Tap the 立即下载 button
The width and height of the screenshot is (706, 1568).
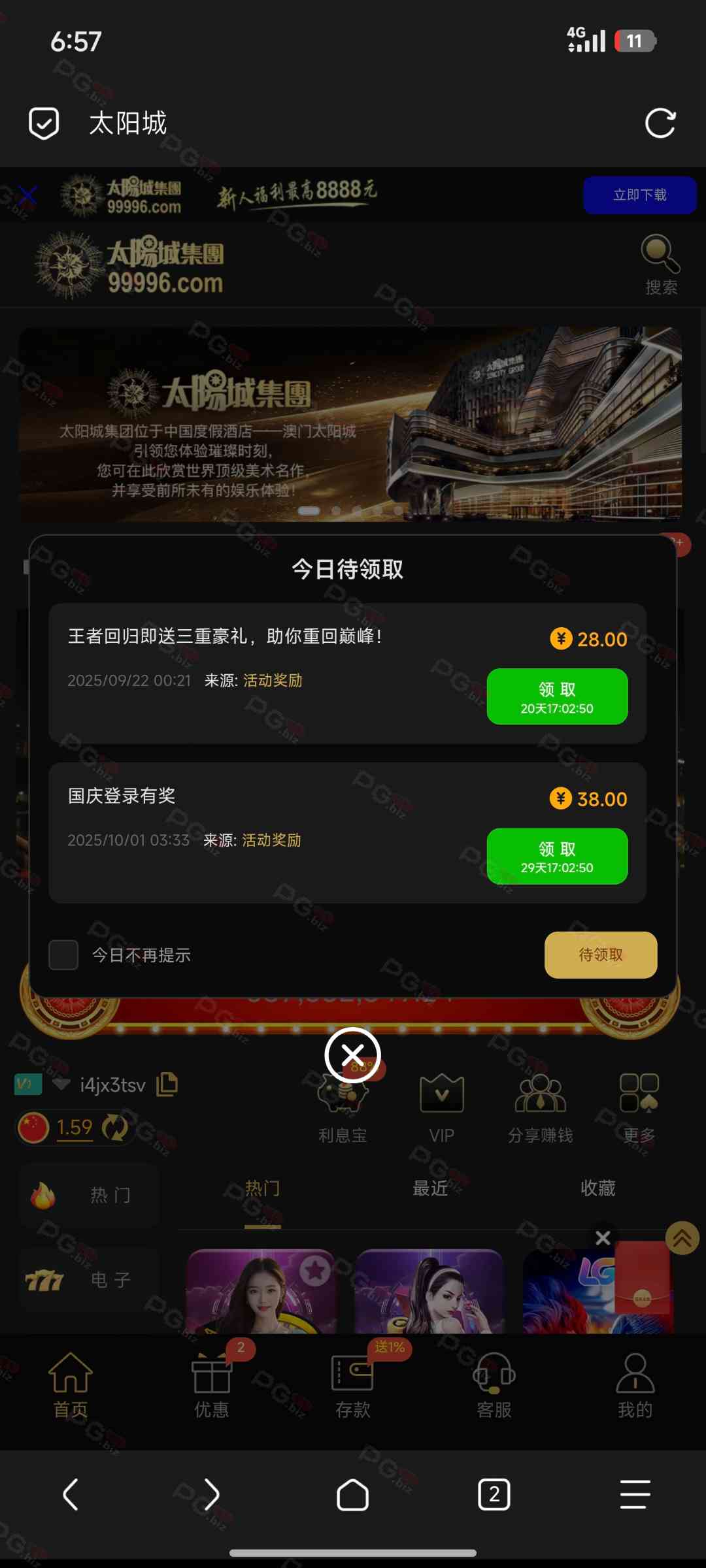coord(639,195)
